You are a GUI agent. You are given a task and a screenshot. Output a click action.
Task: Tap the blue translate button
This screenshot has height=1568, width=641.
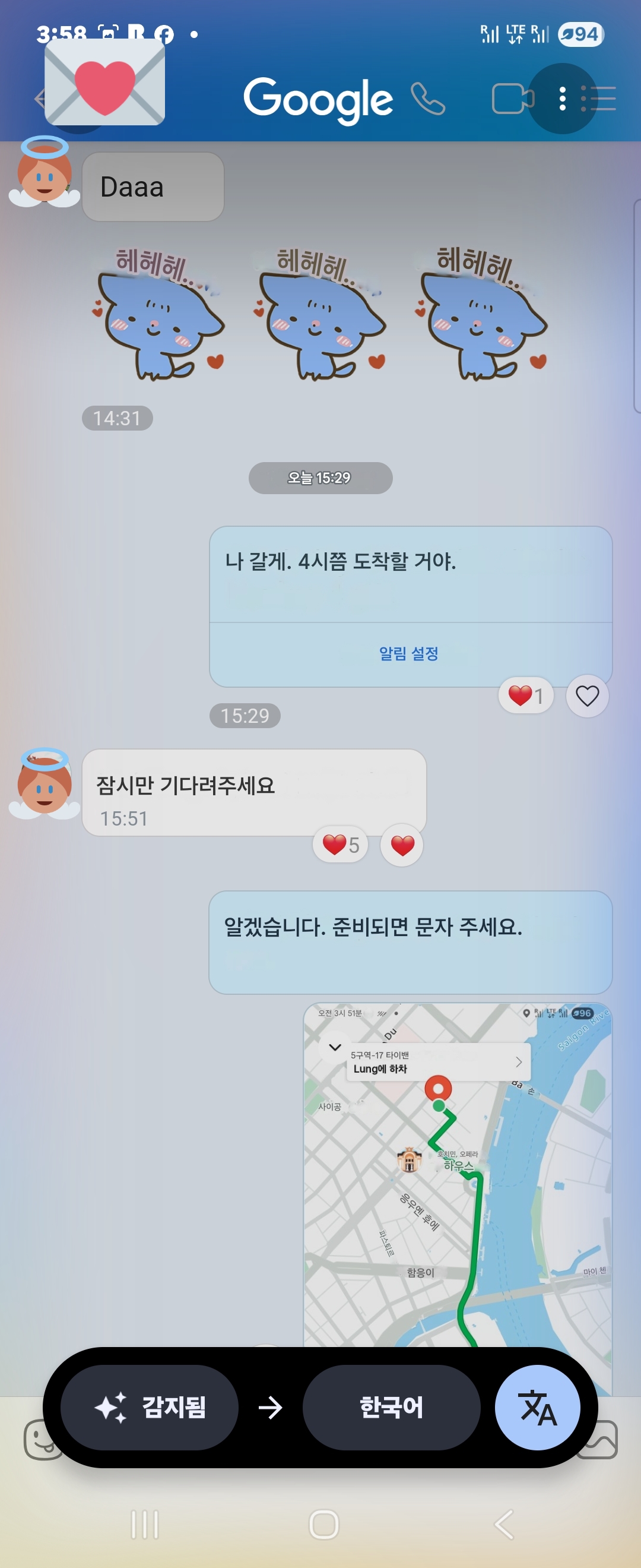tap(537, 1407)
